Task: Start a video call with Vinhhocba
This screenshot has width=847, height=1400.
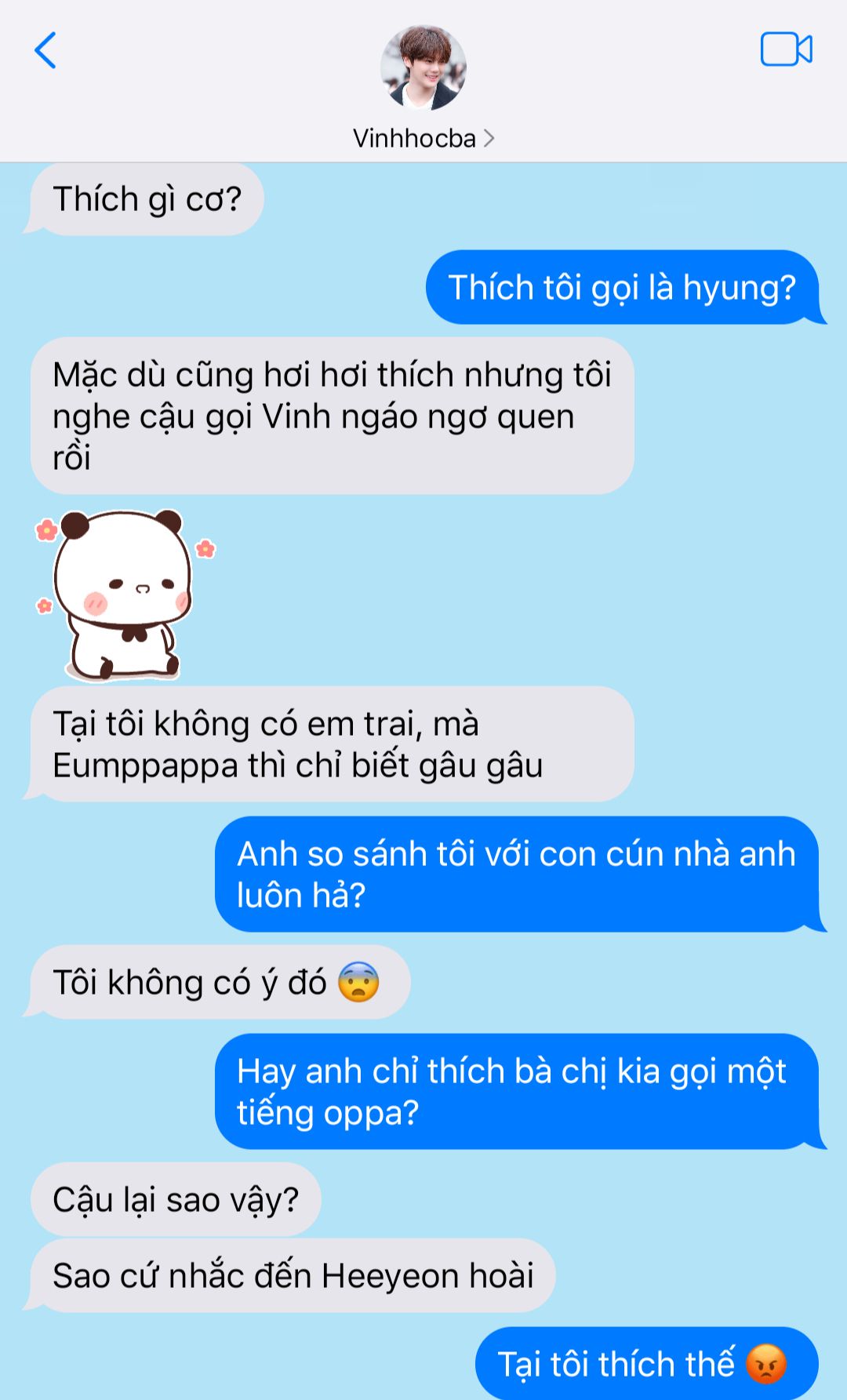Action: tap(786, 49)
